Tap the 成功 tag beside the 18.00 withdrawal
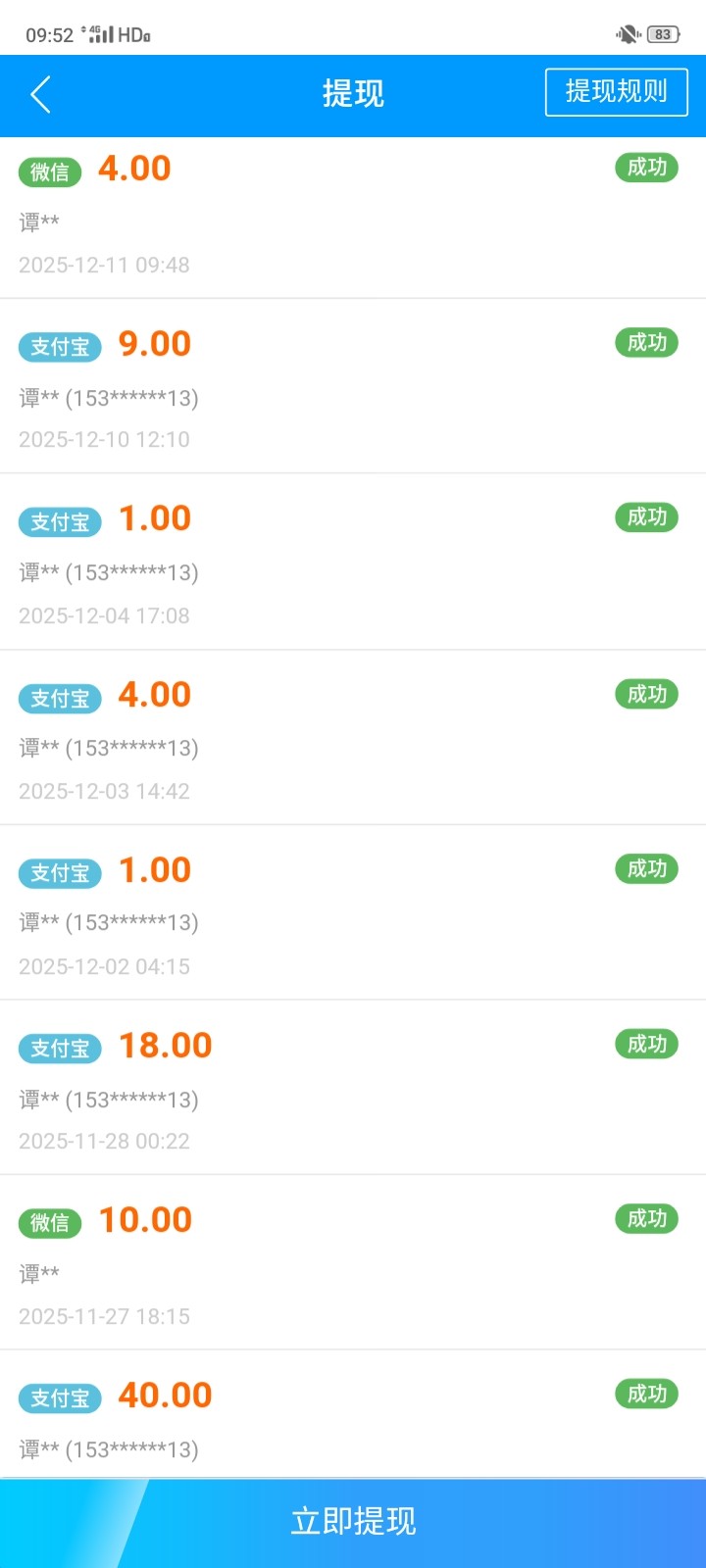Screen dimensions: 706x1568 click(646, 1044)
